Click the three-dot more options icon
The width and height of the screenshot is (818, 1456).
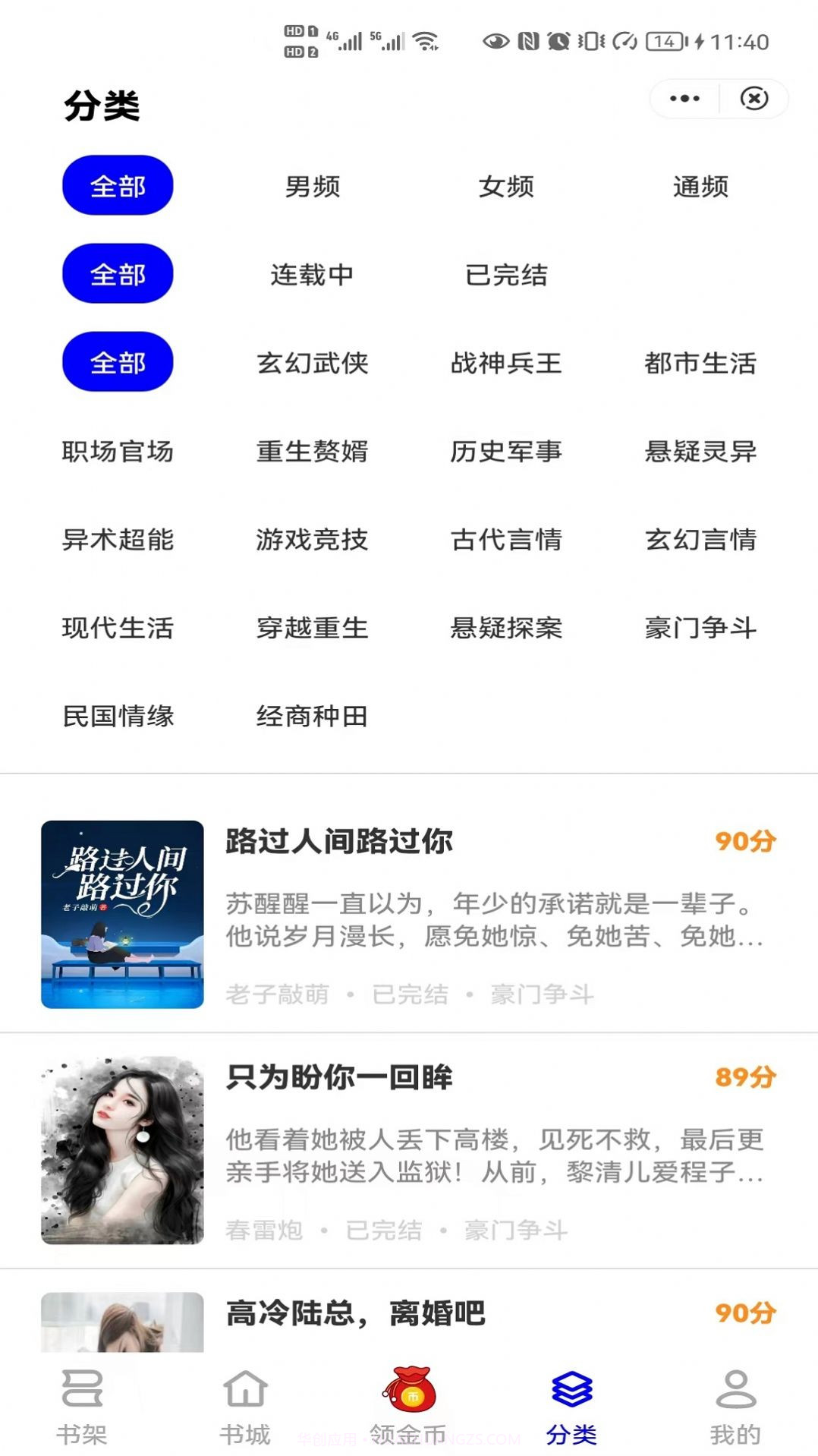685,99
